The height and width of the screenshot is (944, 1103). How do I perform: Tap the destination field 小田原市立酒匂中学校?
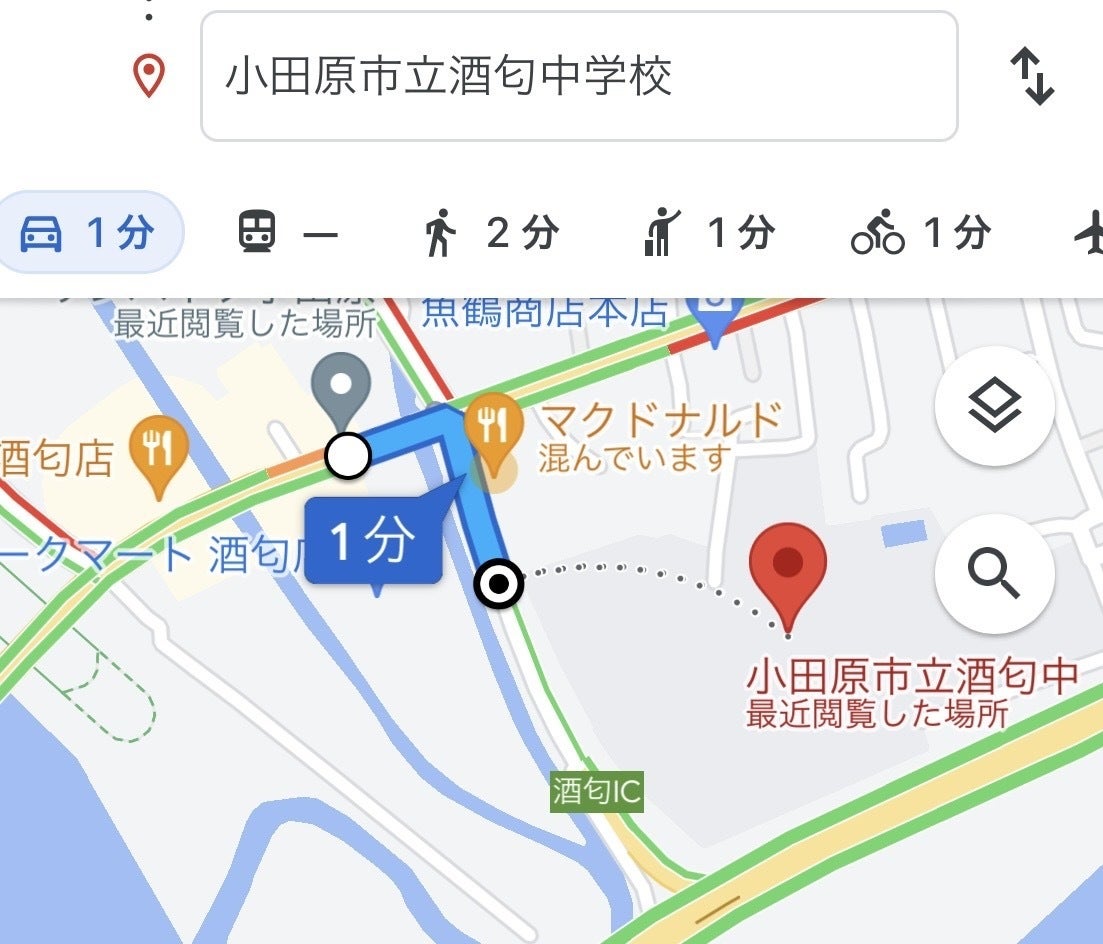(x=578, y=77)
